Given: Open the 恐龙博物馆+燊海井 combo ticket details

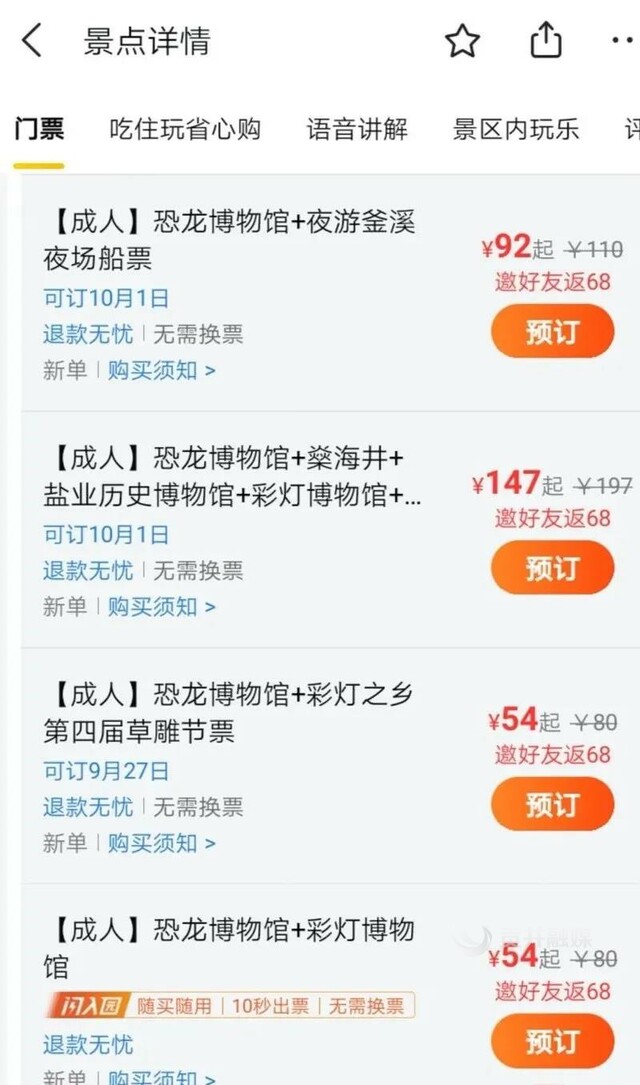Looking at the screenshot, I should (232, 477).
